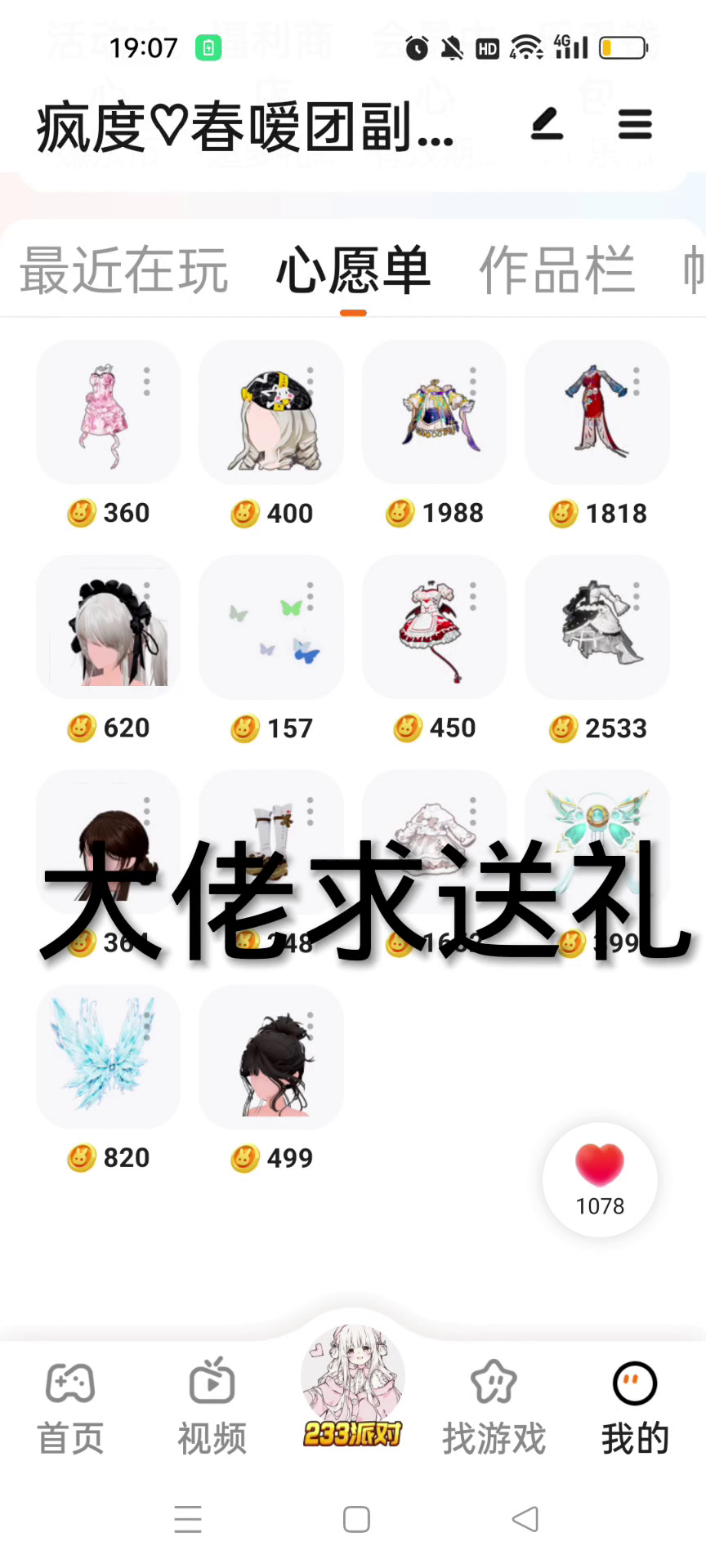This screenshot has height=1568, width=706.
Task: Open options for the 499 hairstyle
Action: click(x=311, y=1026)
